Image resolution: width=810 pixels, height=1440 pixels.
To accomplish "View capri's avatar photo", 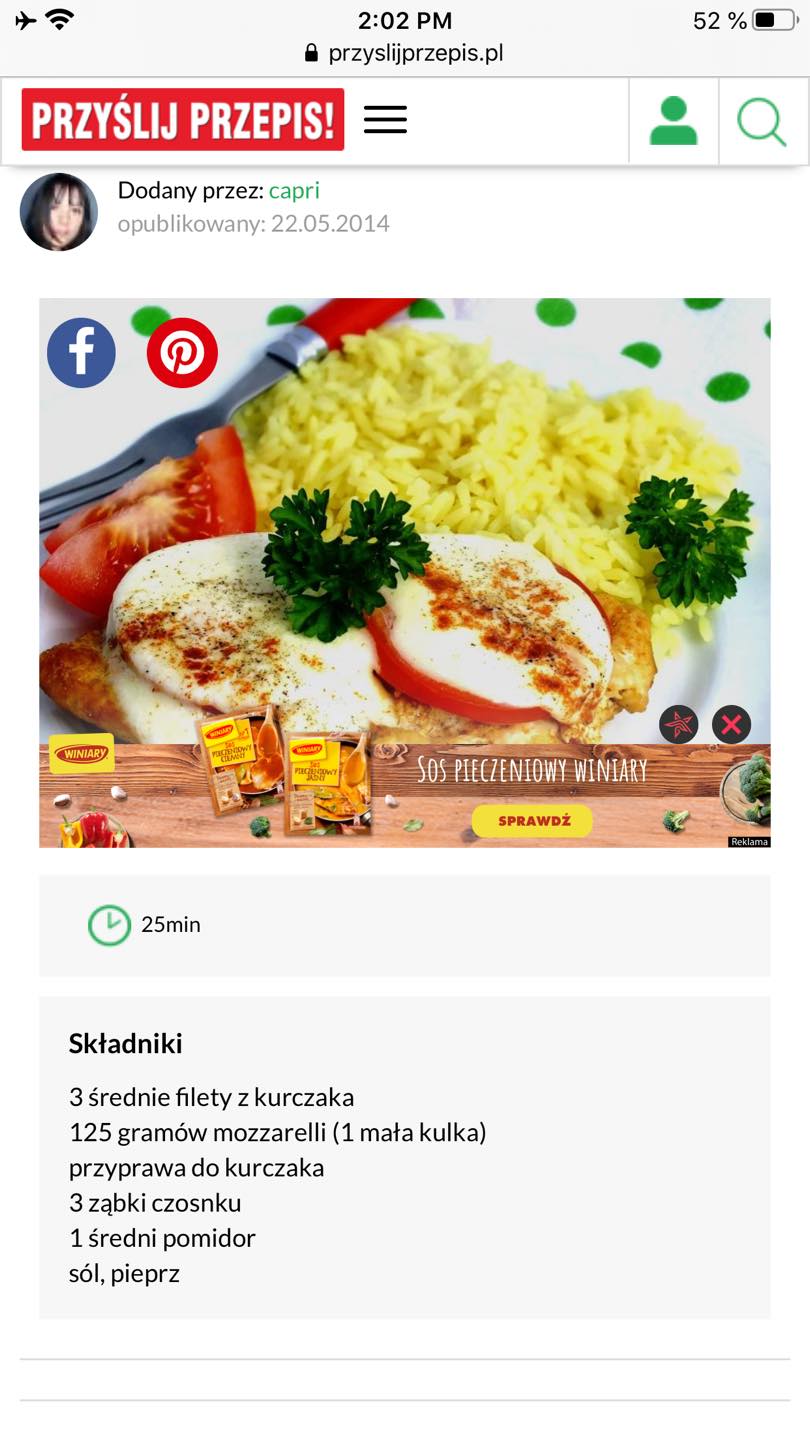I will (59, 212).
